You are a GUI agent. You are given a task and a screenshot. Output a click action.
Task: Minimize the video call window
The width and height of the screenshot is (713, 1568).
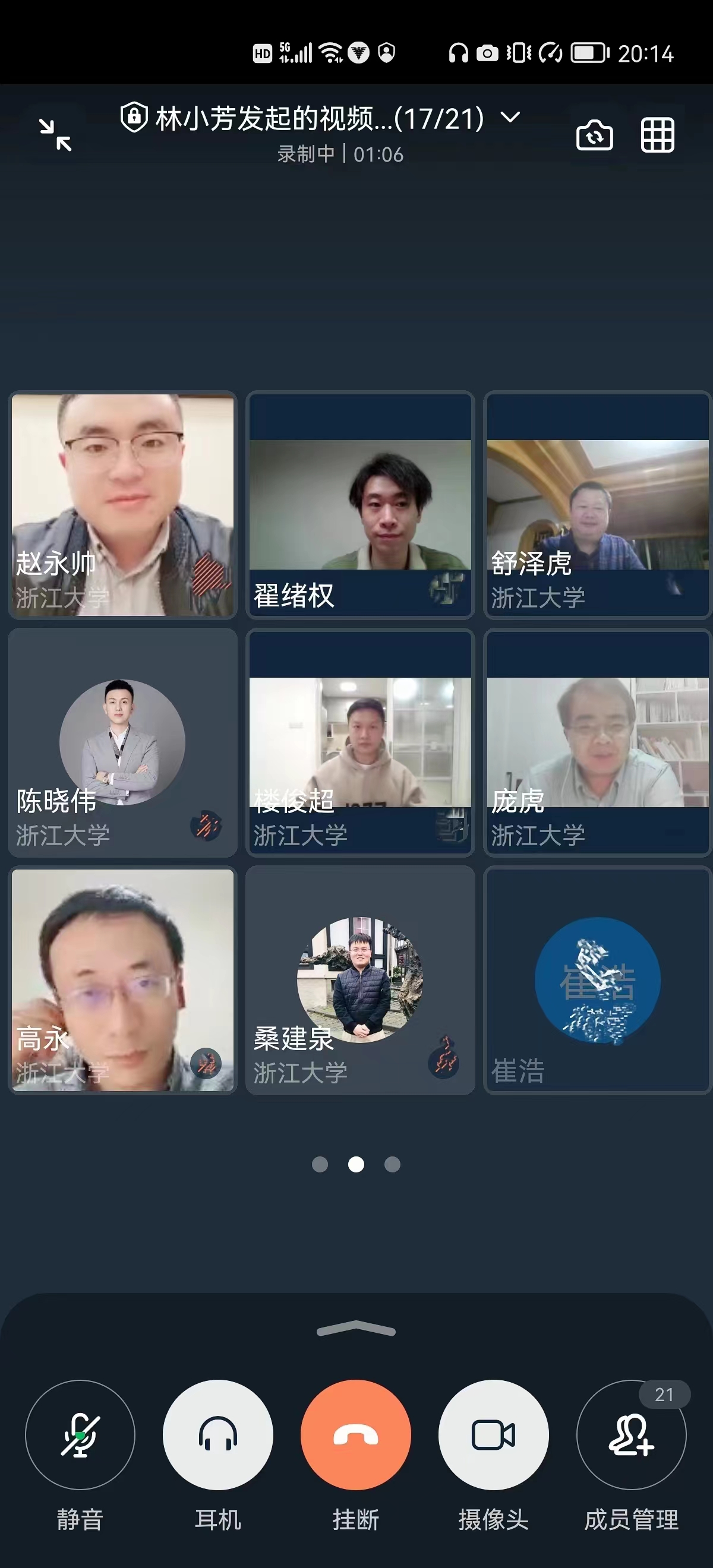click(x=55, y=134)
